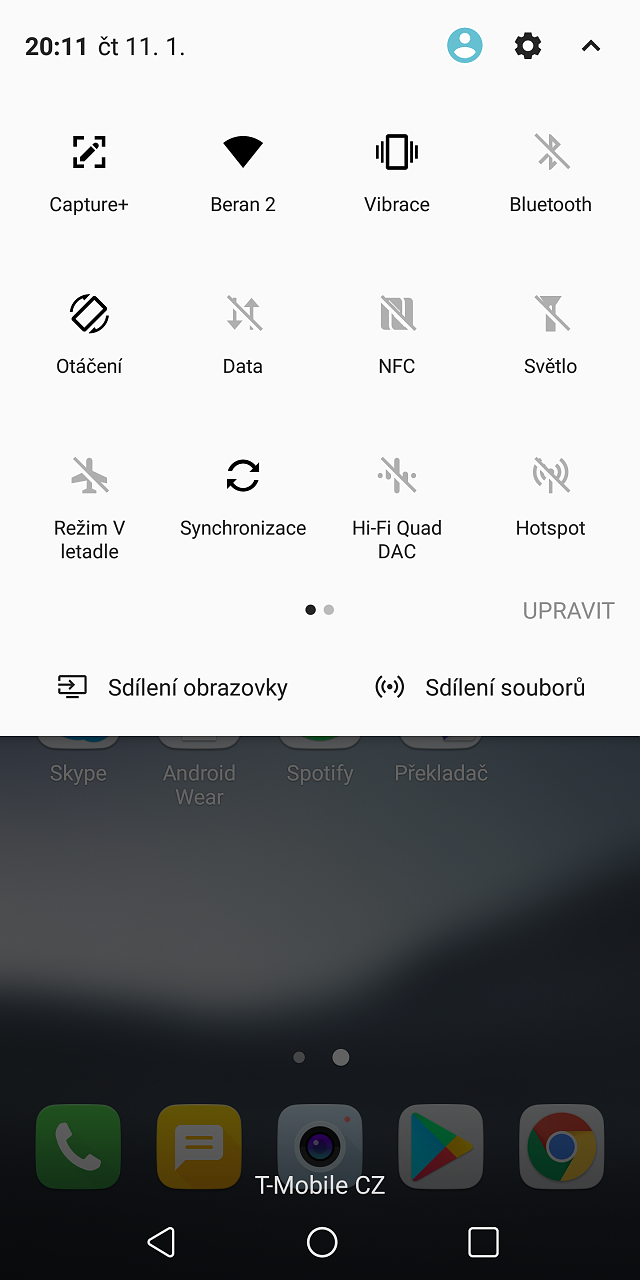Collapse the quick settings panel

(x=591, y=46)
